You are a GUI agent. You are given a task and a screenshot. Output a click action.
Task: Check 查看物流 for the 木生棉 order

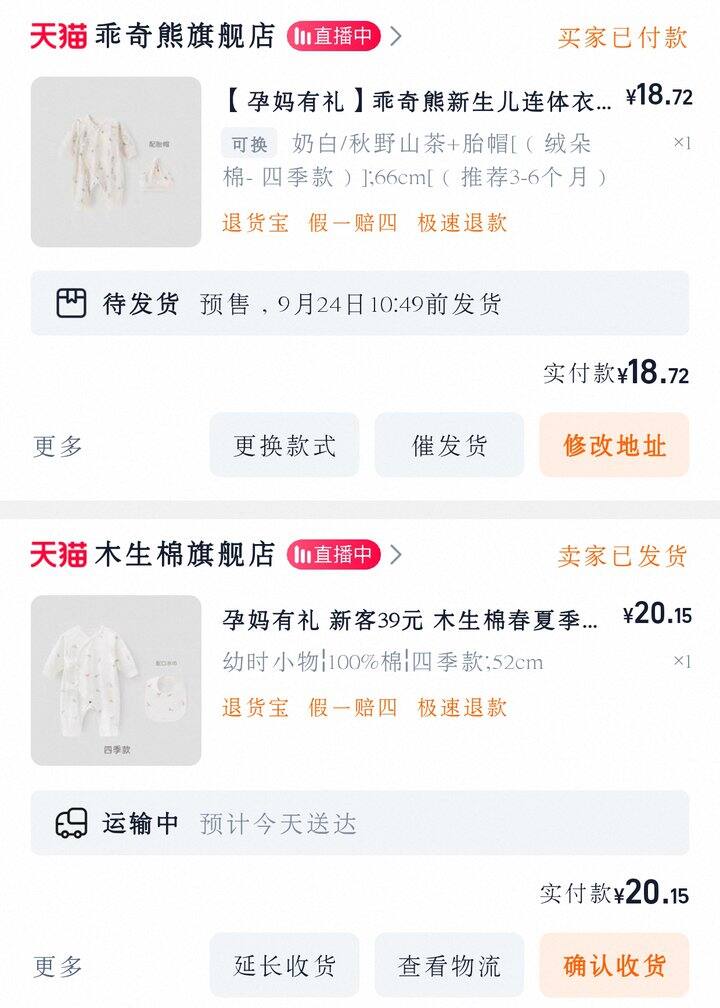[x=449, y=966]
